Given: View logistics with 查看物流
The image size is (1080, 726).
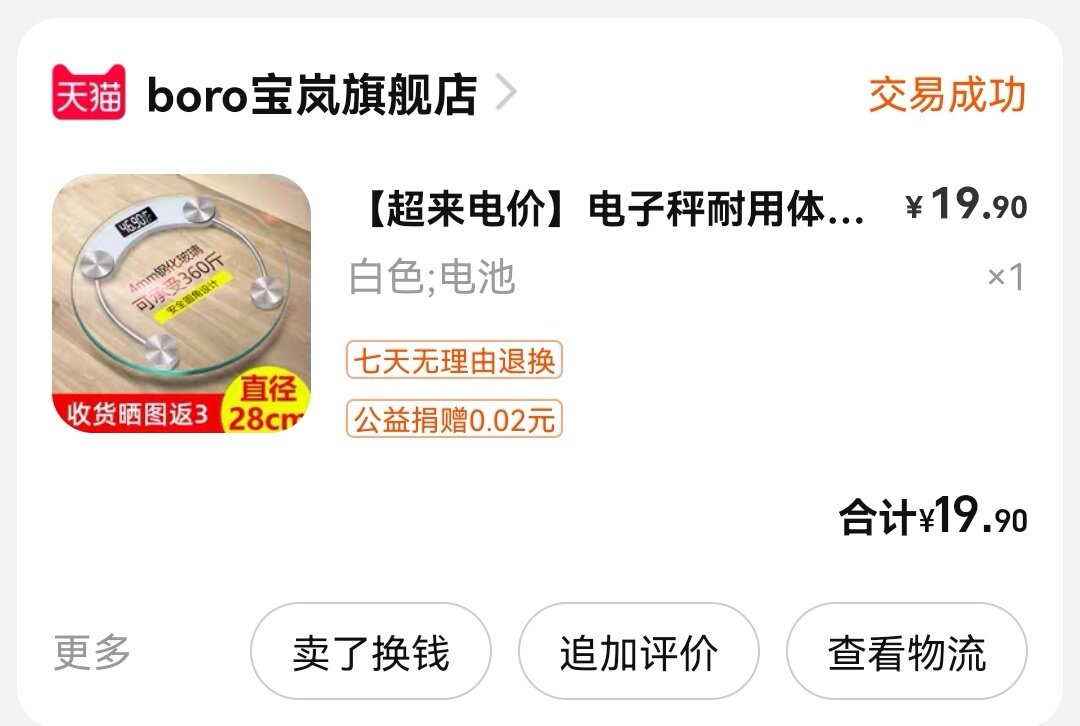Looking at the screenshot, I should click(x=906, y=653).
